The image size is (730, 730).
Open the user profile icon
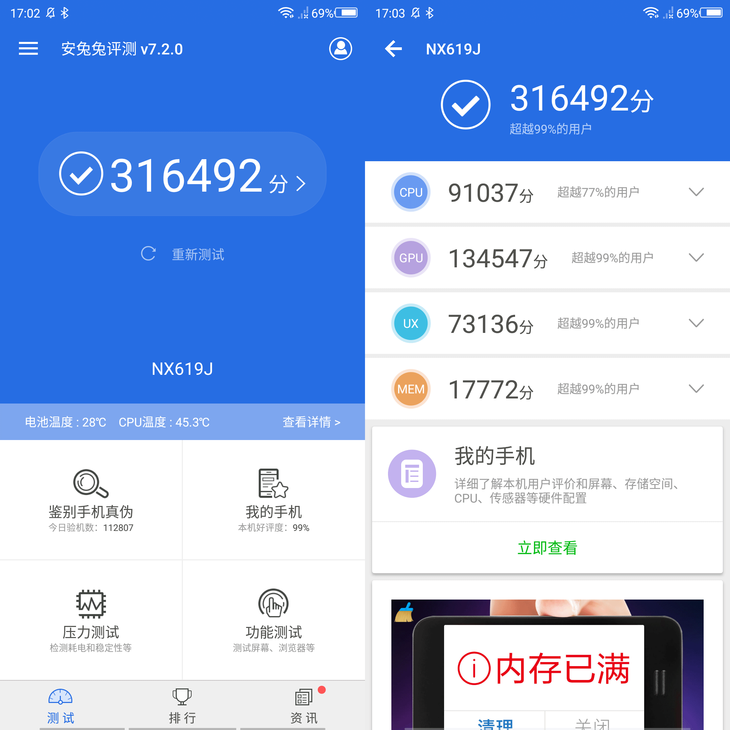point(341,48)
